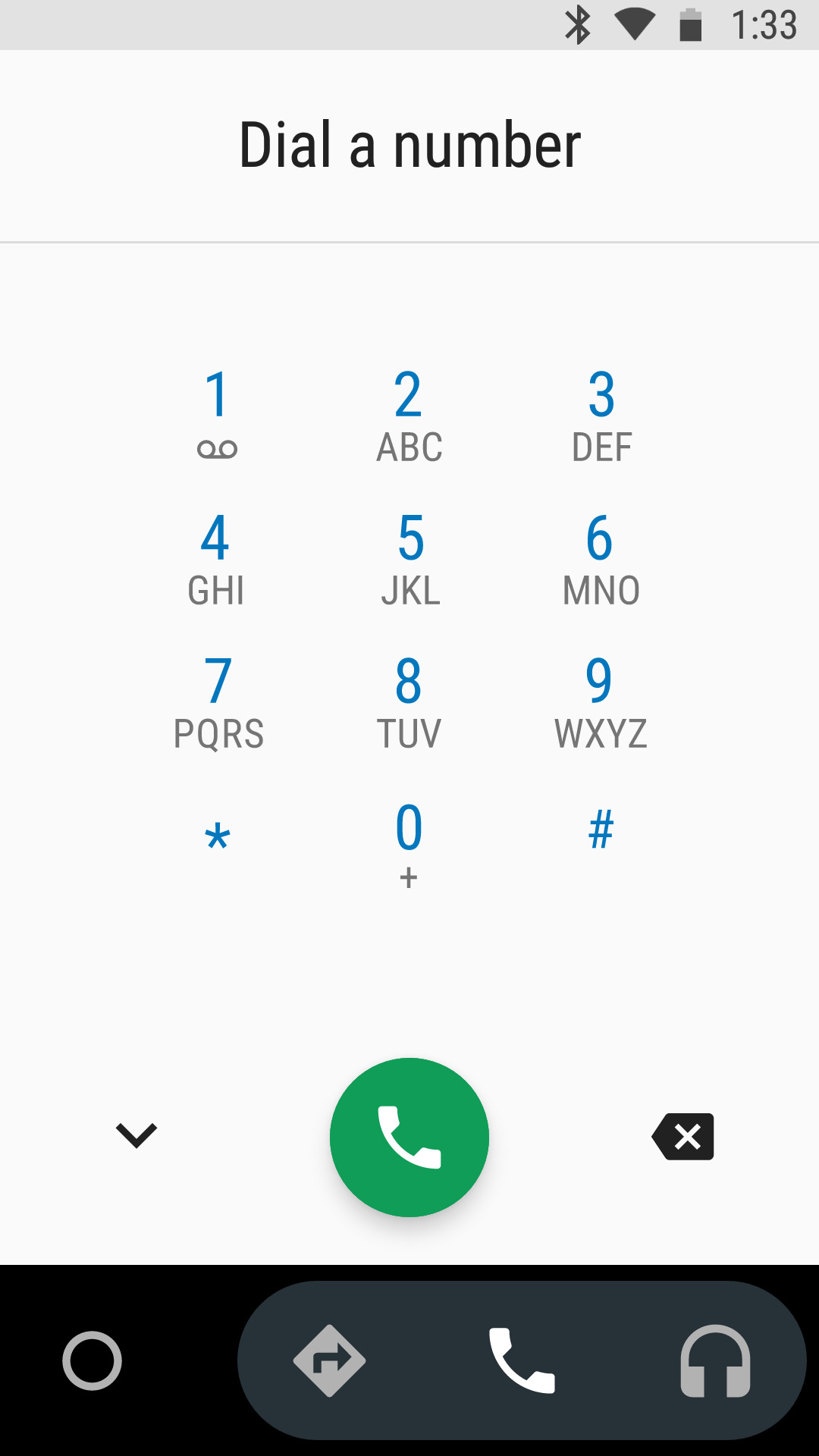Enter digit 2 on the keypad
This screenshot has height=1456, width=819.
409,413
